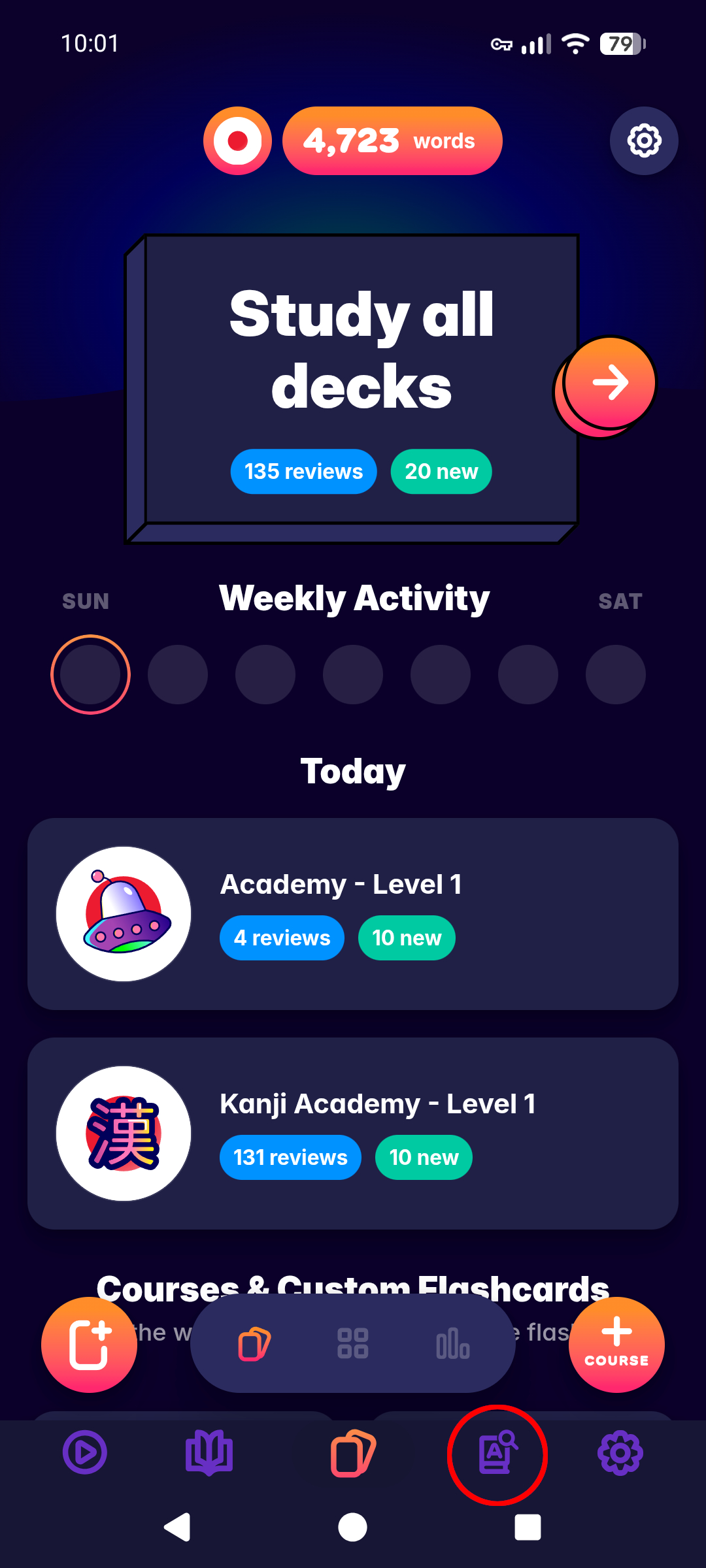
Task: Open the Academy - Level 1 deck
Action: tap(353, 913)
